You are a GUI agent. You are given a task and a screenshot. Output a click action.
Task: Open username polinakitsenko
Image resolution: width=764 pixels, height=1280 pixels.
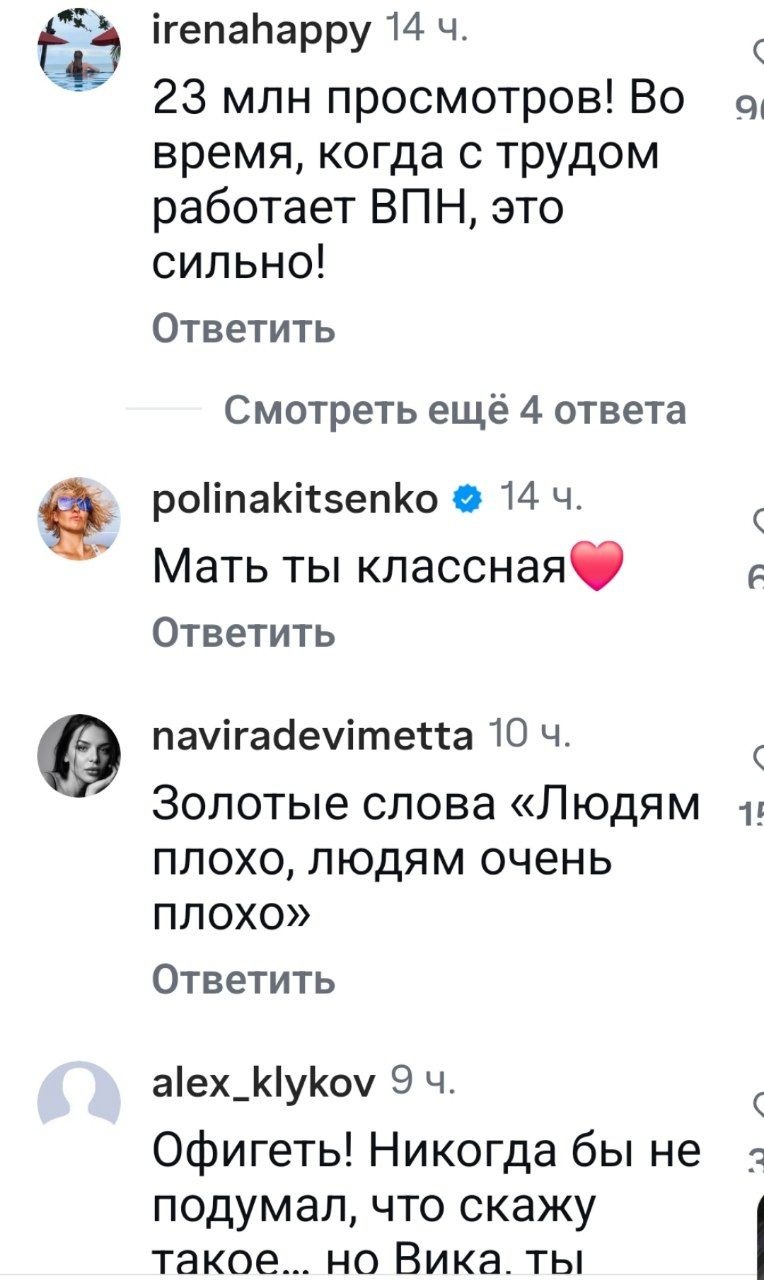[x=296, y=497]
